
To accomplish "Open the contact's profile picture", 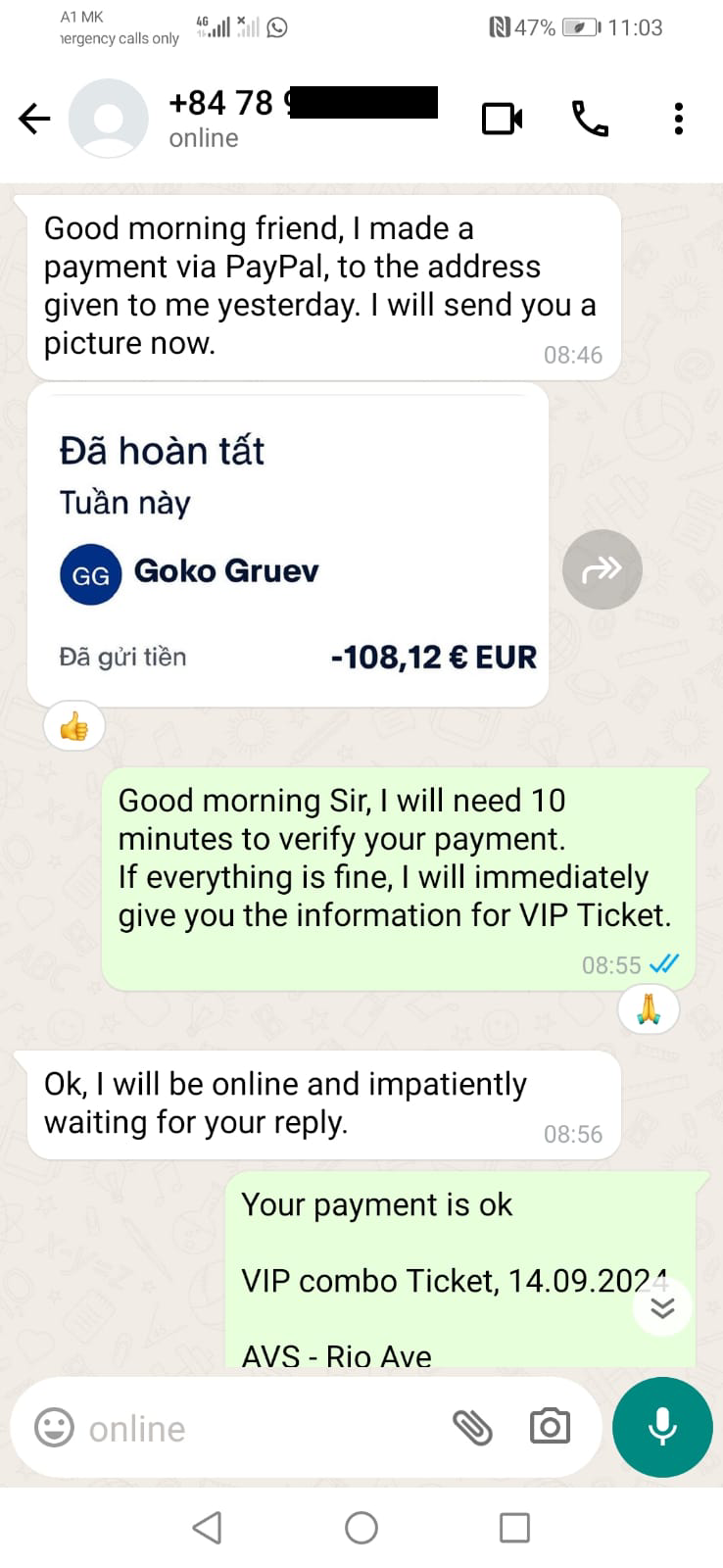I will tap(108, 119).
